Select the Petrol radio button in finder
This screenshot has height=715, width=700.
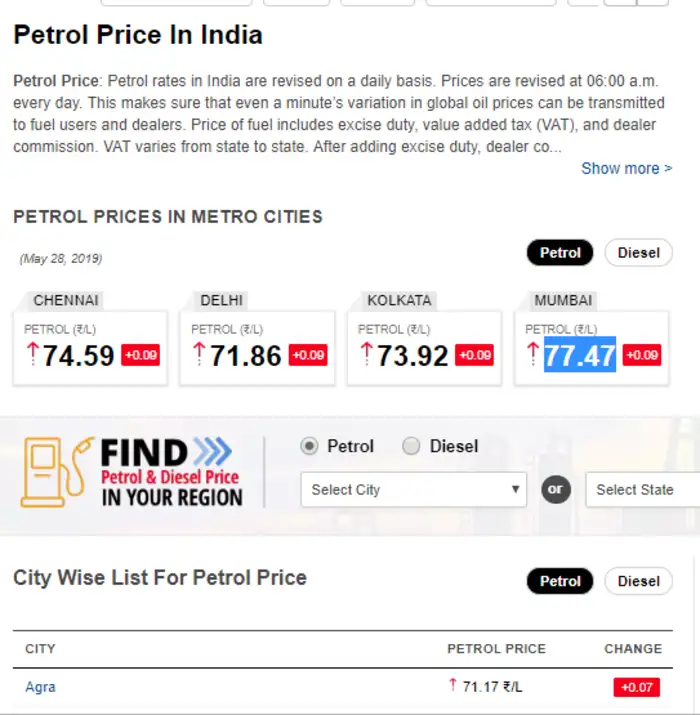click(x=310, y=447)
